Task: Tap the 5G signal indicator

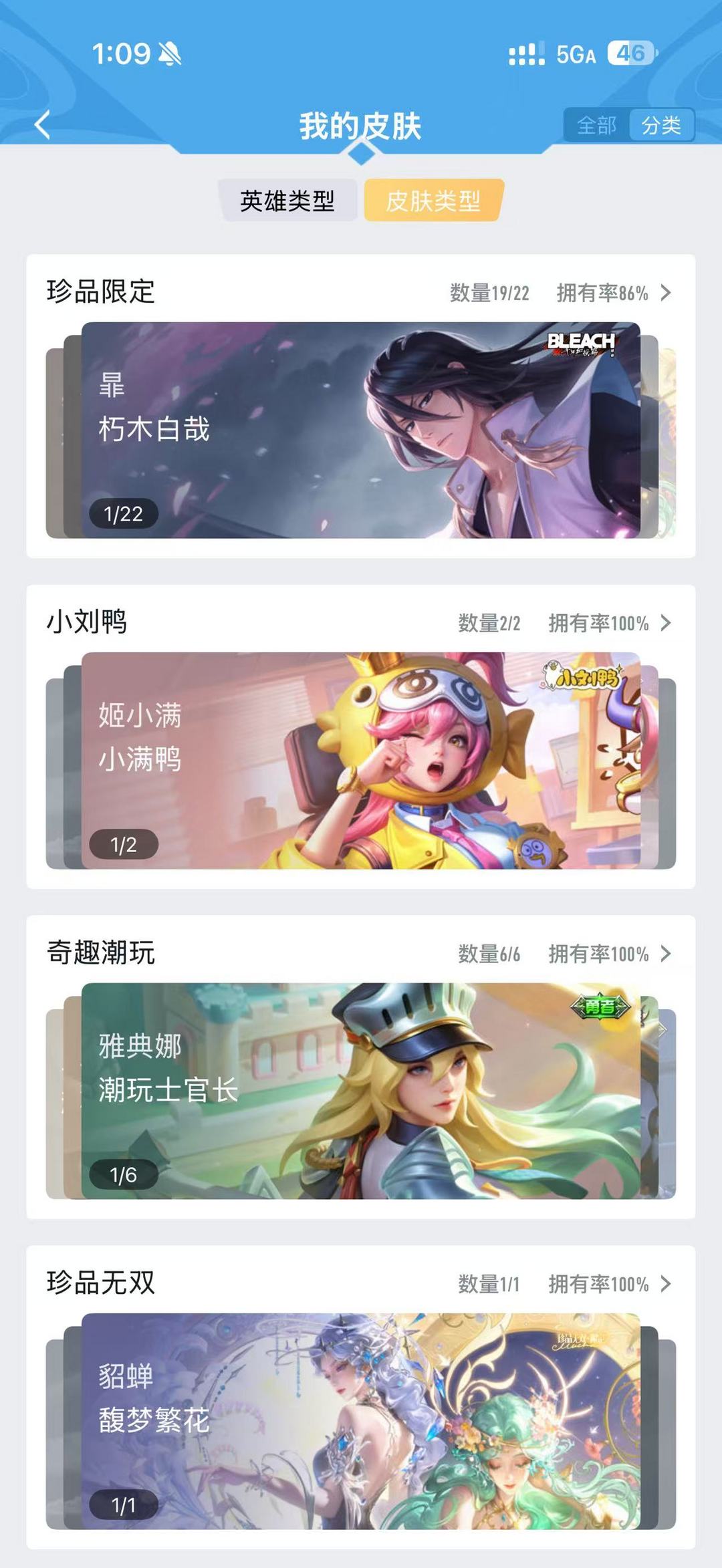Action: [574, 55]
